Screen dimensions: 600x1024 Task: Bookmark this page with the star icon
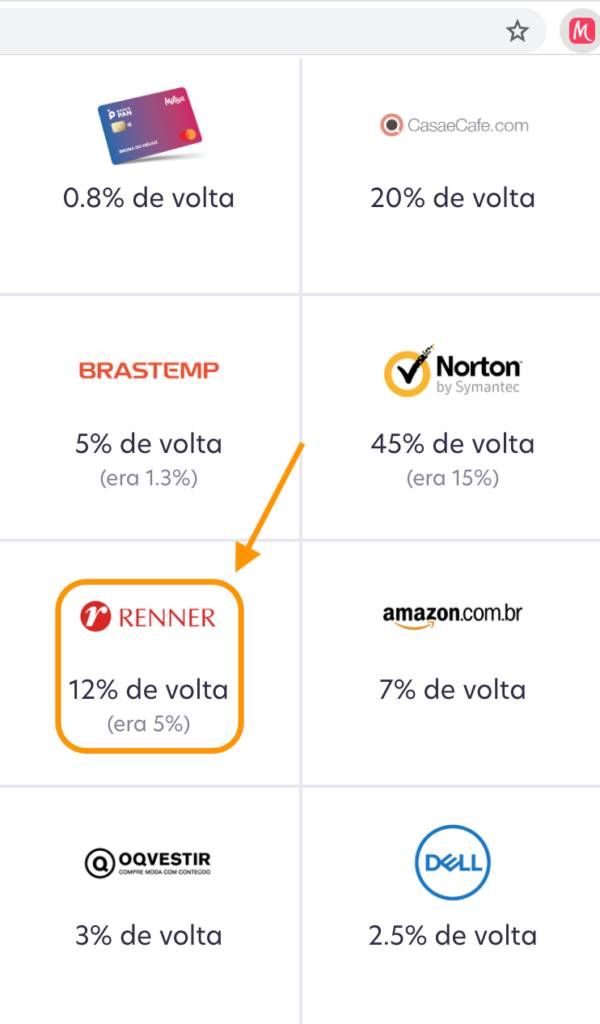point(517,31)
